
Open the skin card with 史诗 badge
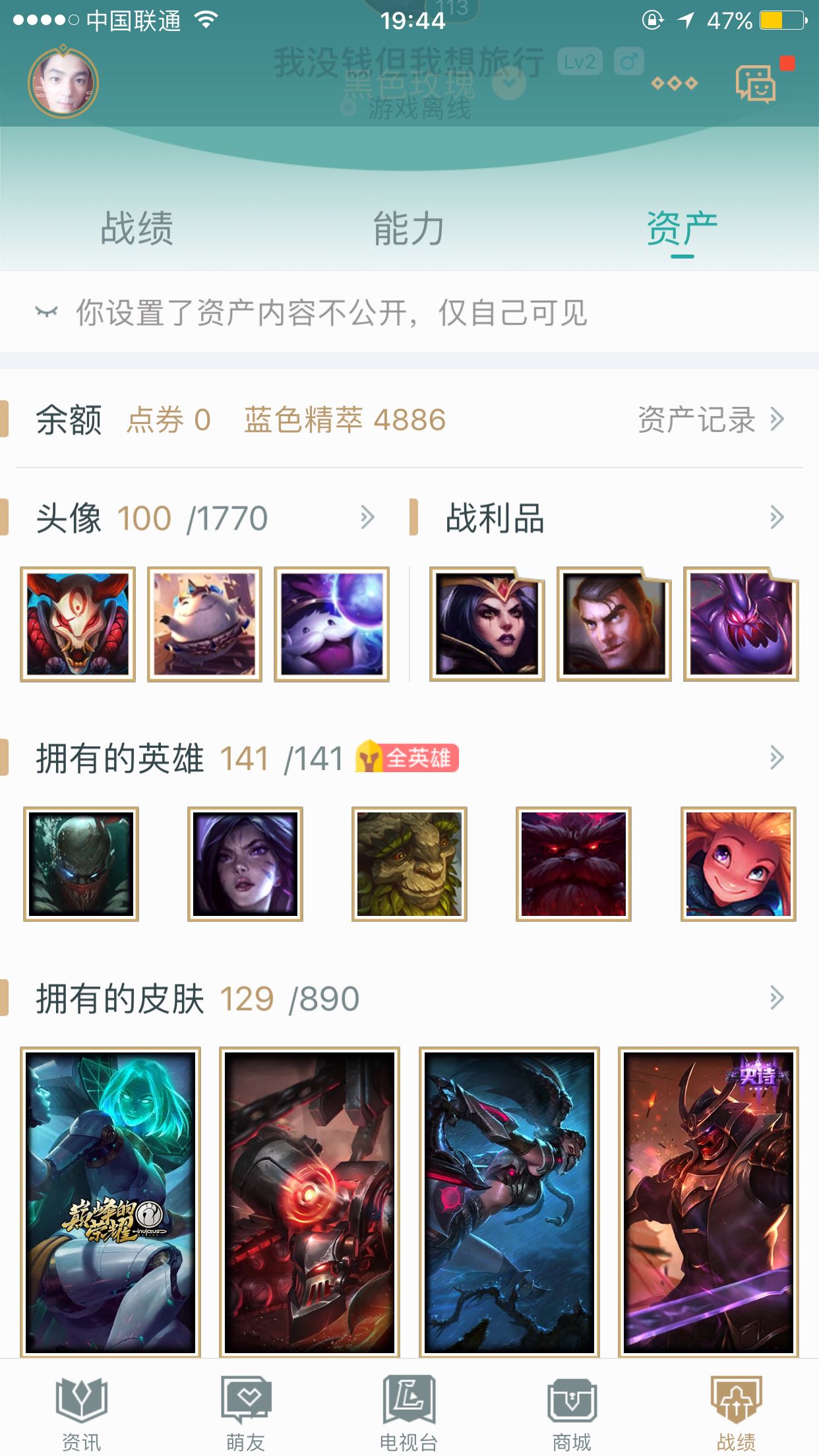click(708, 1201)
